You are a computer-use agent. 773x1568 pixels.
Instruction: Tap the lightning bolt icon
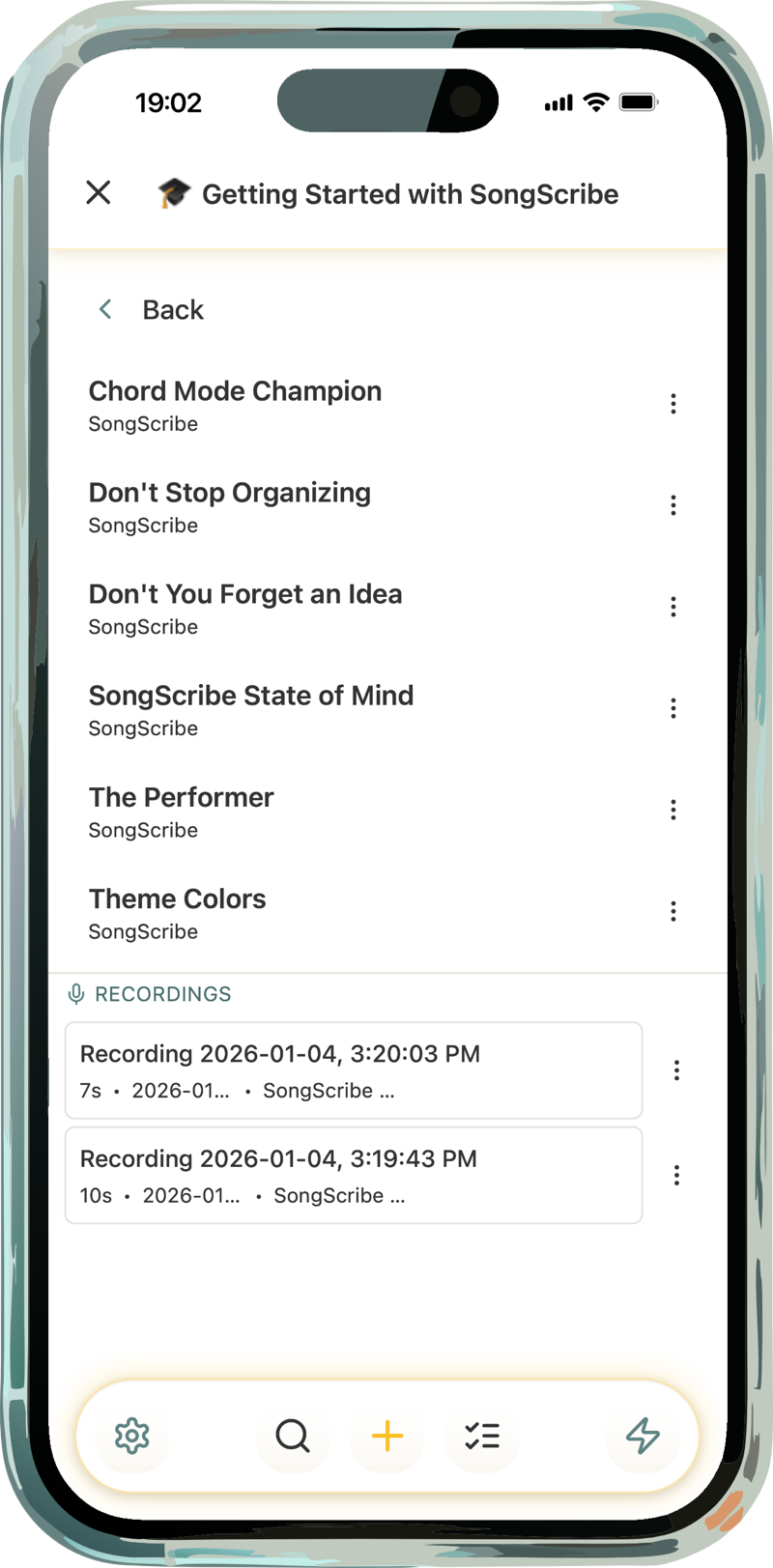[x=643, y=1437]
